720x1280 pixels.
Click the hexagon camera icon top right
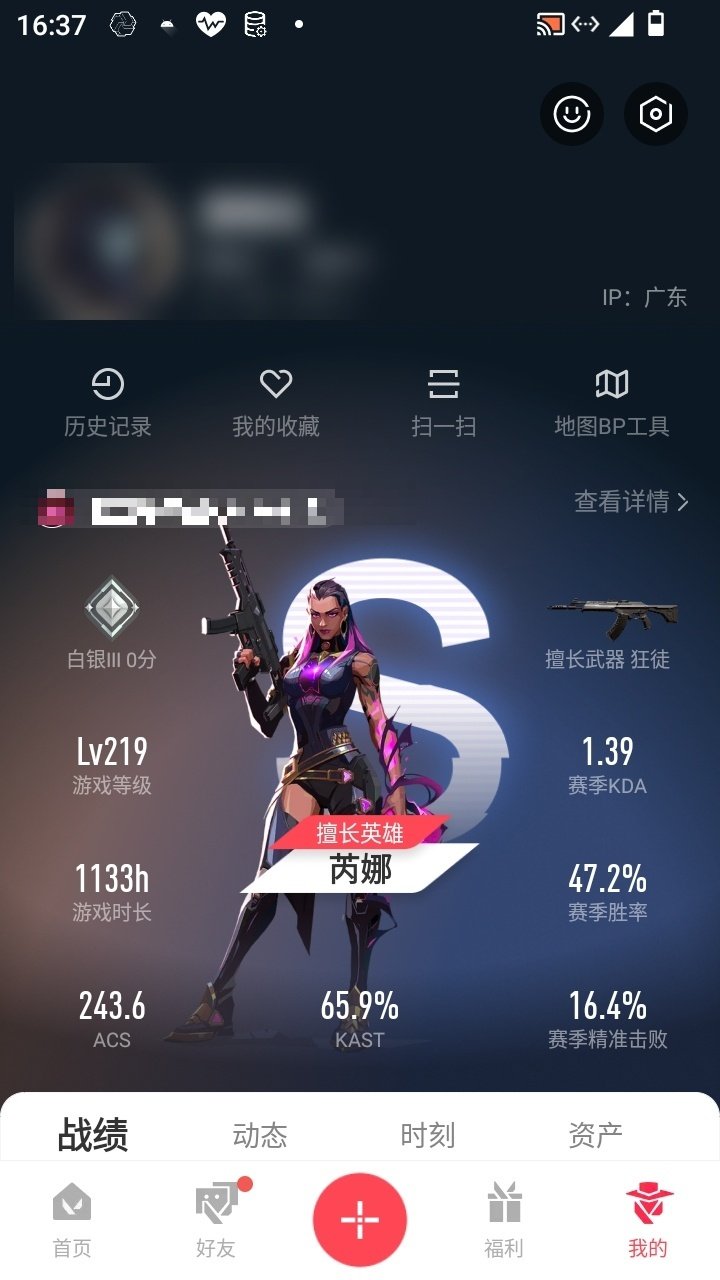655,114
